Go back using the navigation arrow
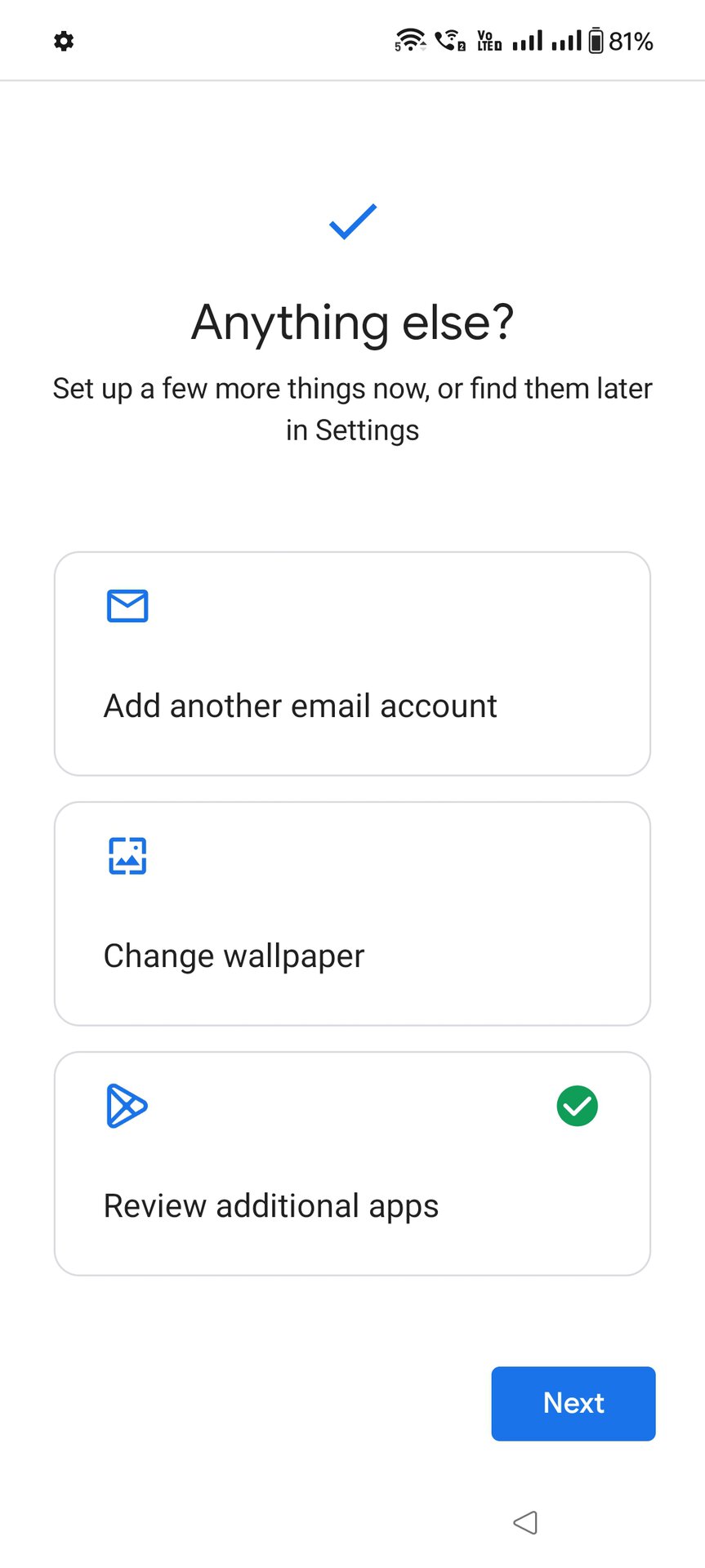The height and width of the screenshot is (1568, 705). pyautogui.click(x=525, y=1522)
